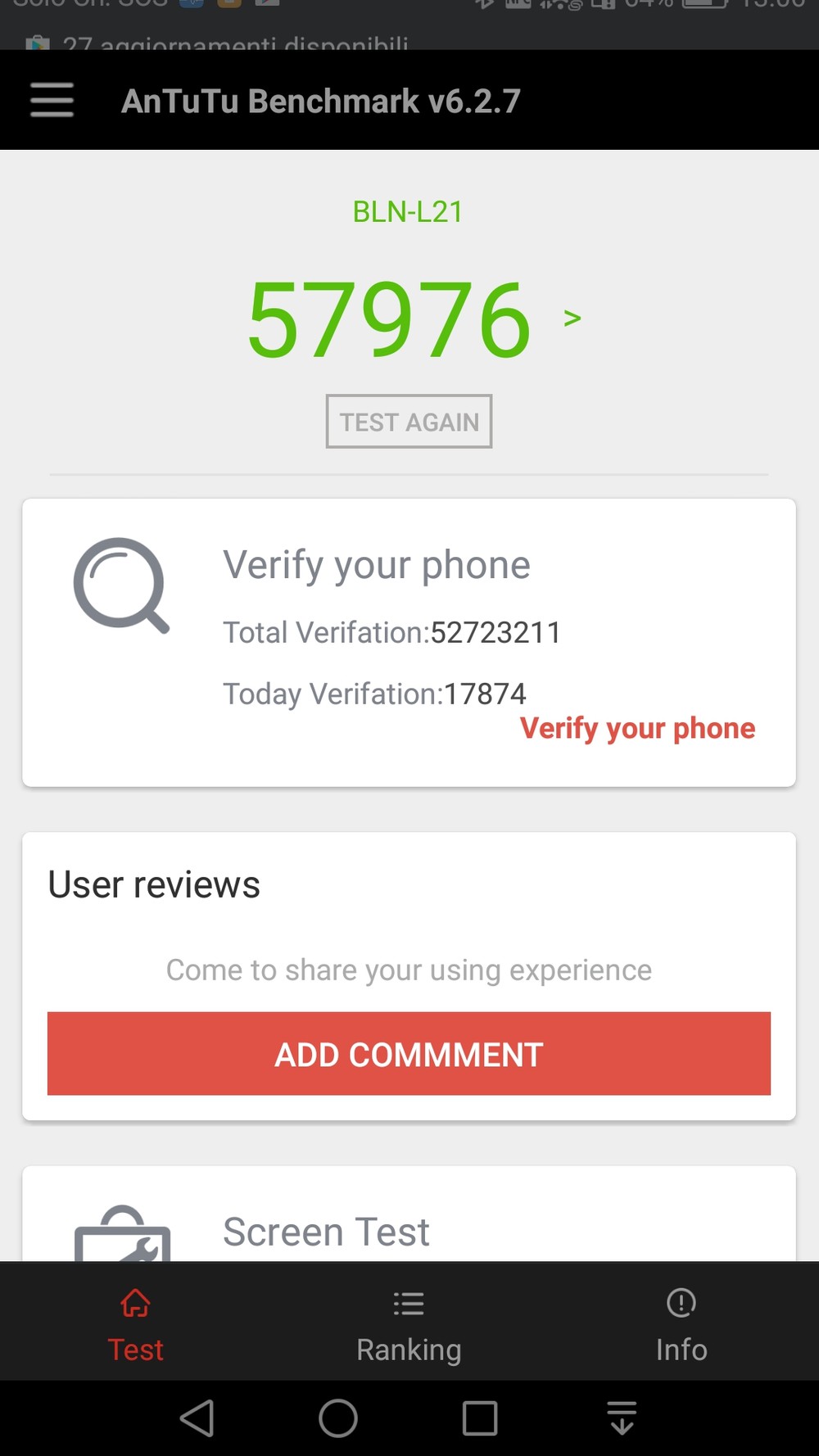Open recent apps via square button
819x1456 pixels.
[x=480, y=1418]
